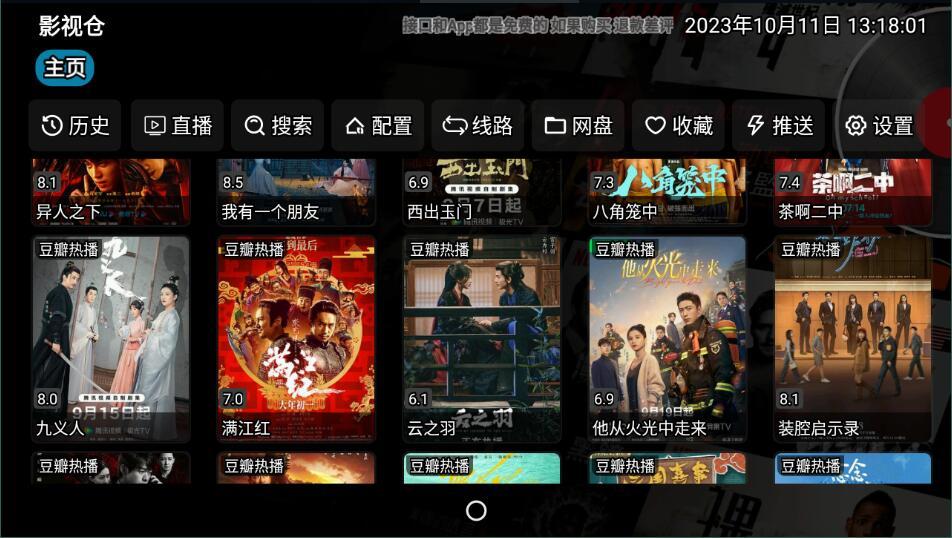Image resolution: width=952 pixels, height=538 pixels.
Task: Open 网盘 cloud drive
Action: pos(578,125)
